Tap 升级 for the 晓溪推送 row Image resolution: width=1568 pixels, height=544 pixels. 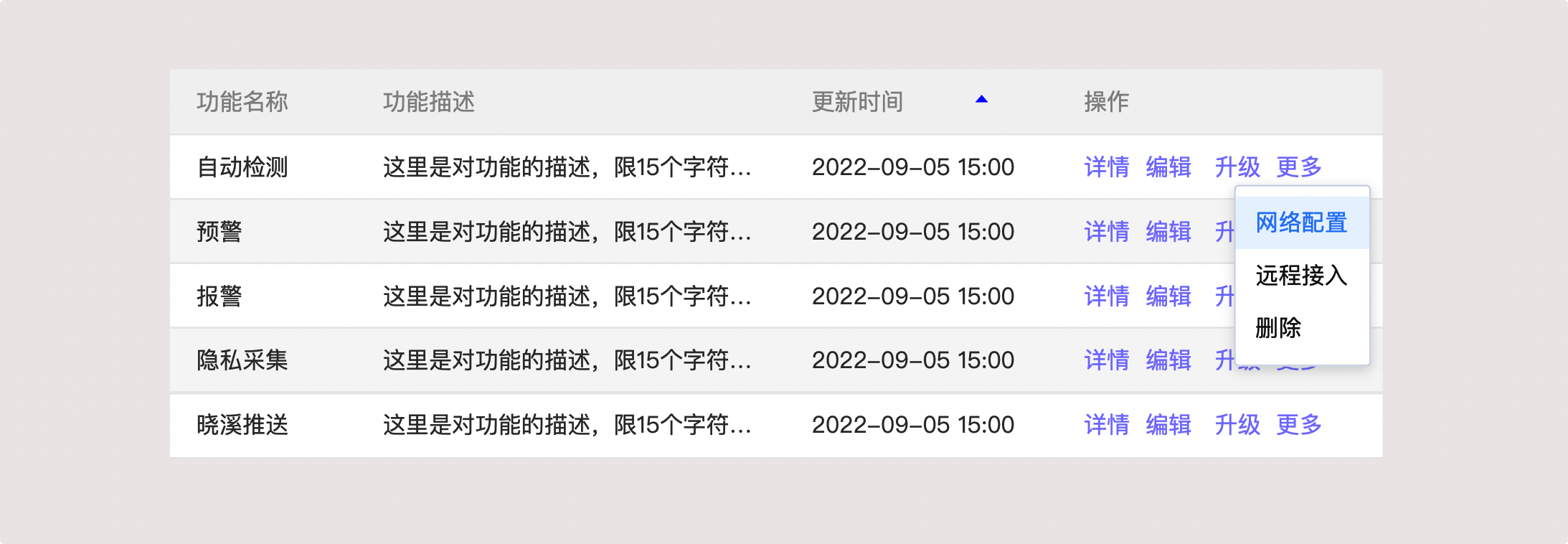[x=1237, y=425]
